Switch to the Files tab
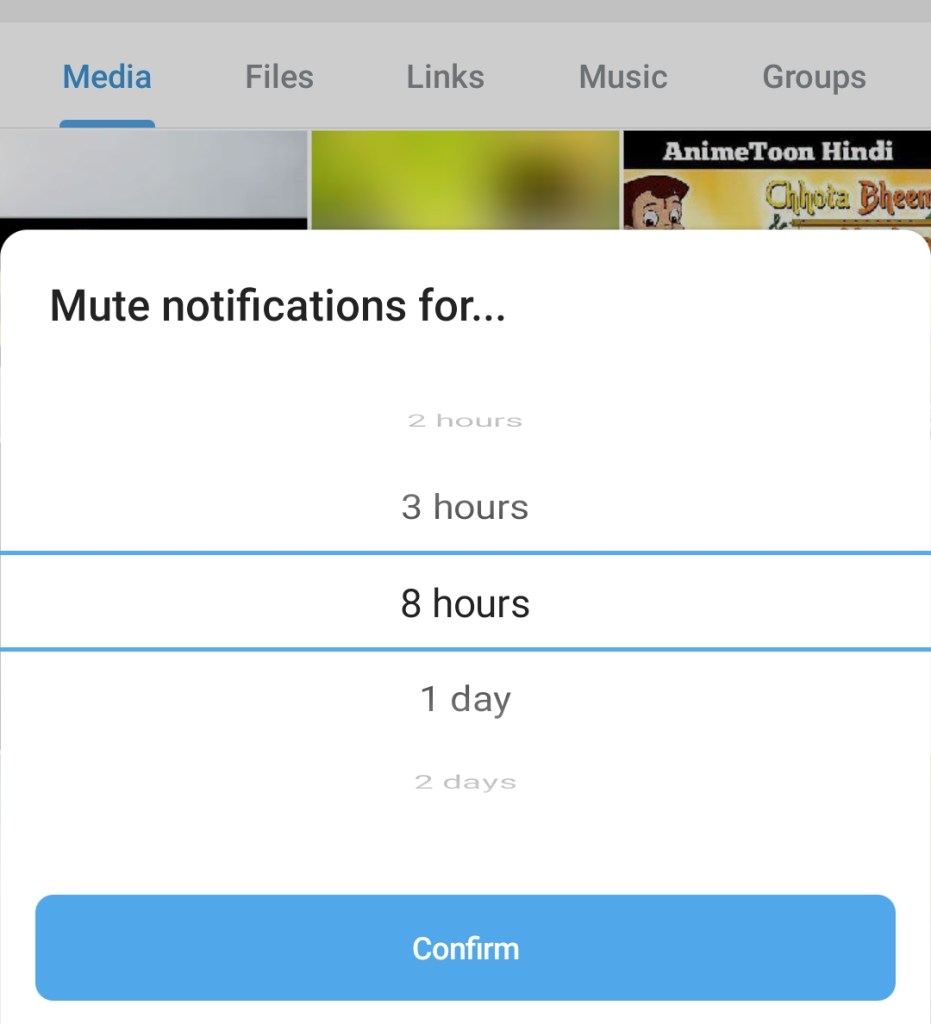Image resolution: width=931 pixels, height=1024 pixels. [279, 77]
